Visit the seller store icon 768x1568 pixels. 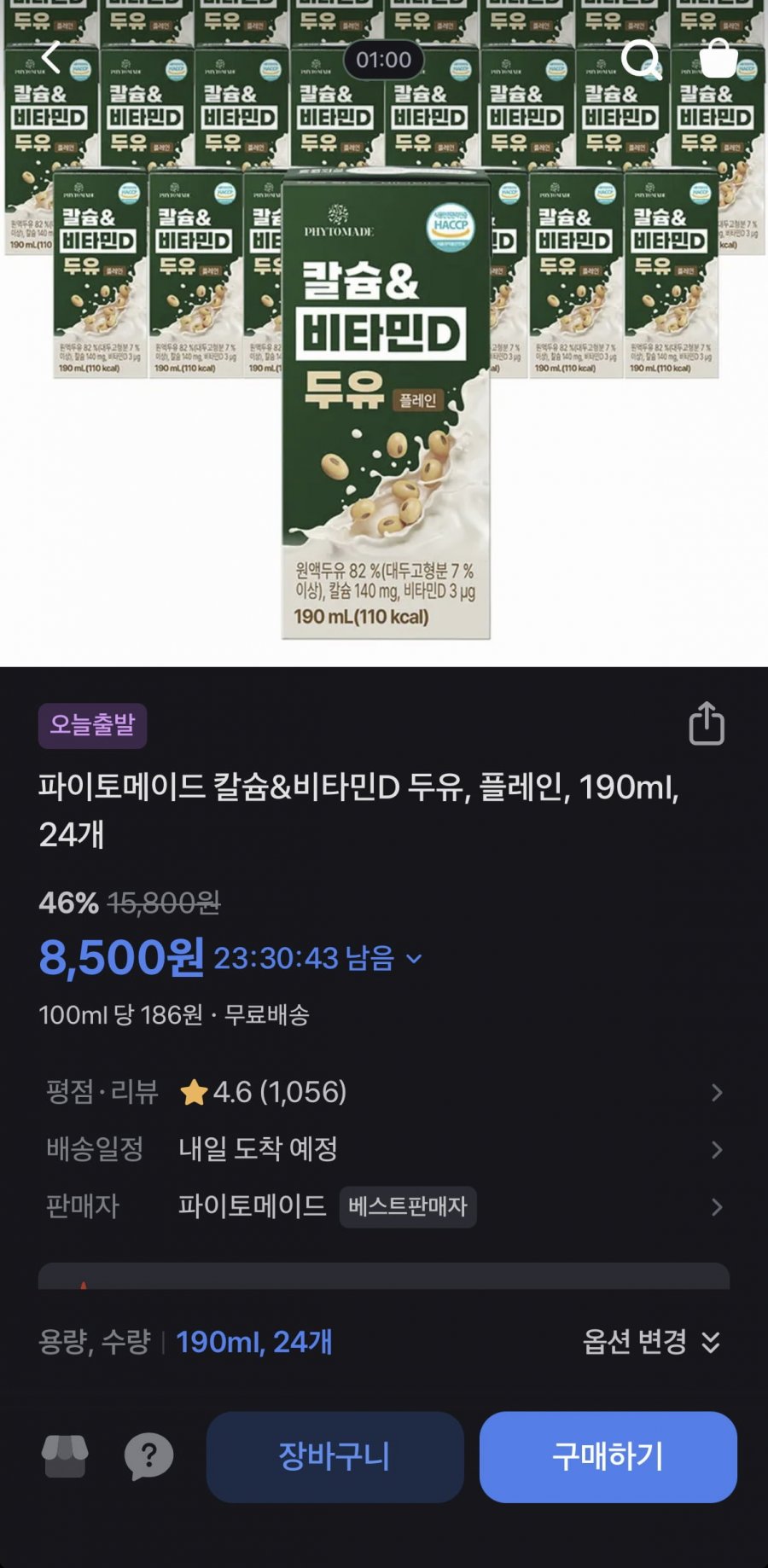click(65, 1456)
